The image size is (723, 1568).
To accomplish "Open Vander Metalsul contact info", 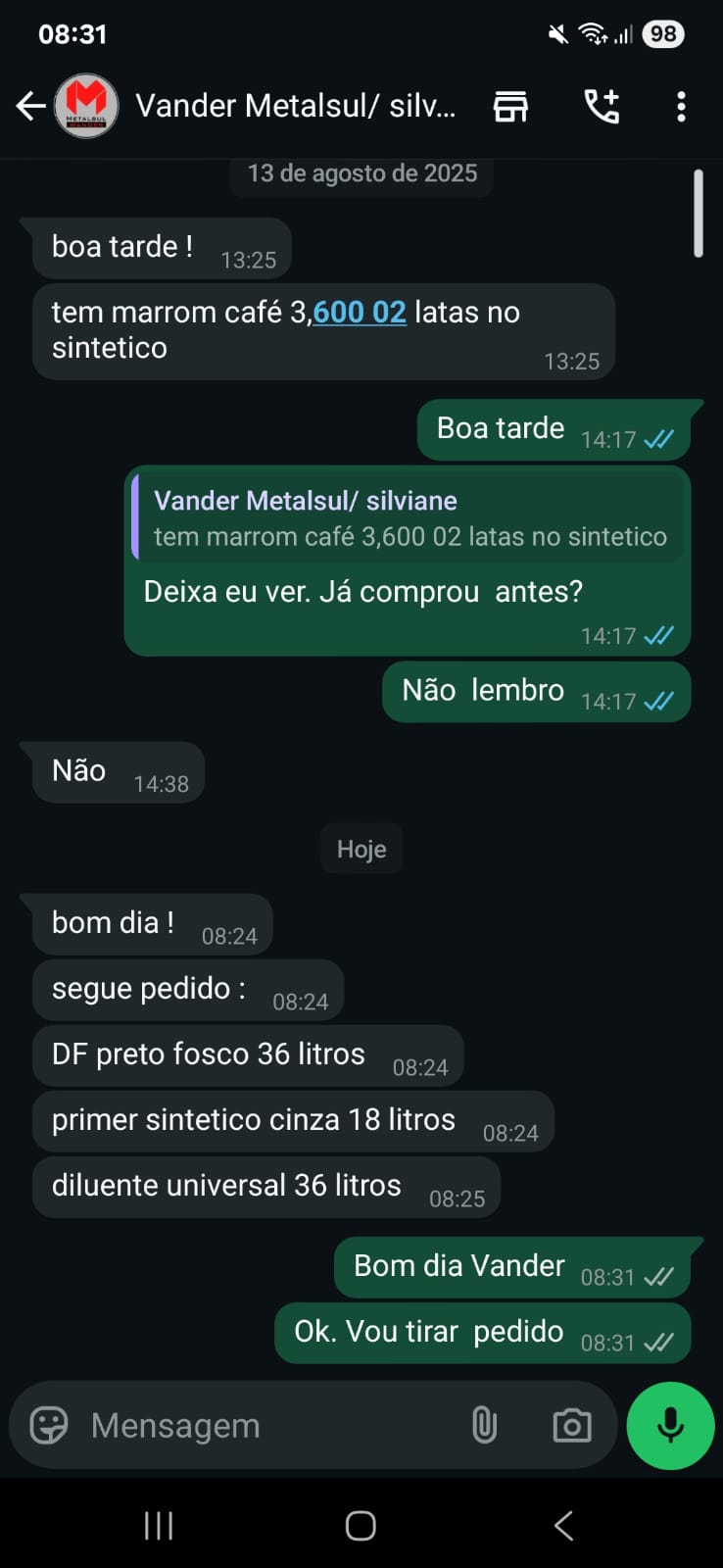I will pos(295,106).
